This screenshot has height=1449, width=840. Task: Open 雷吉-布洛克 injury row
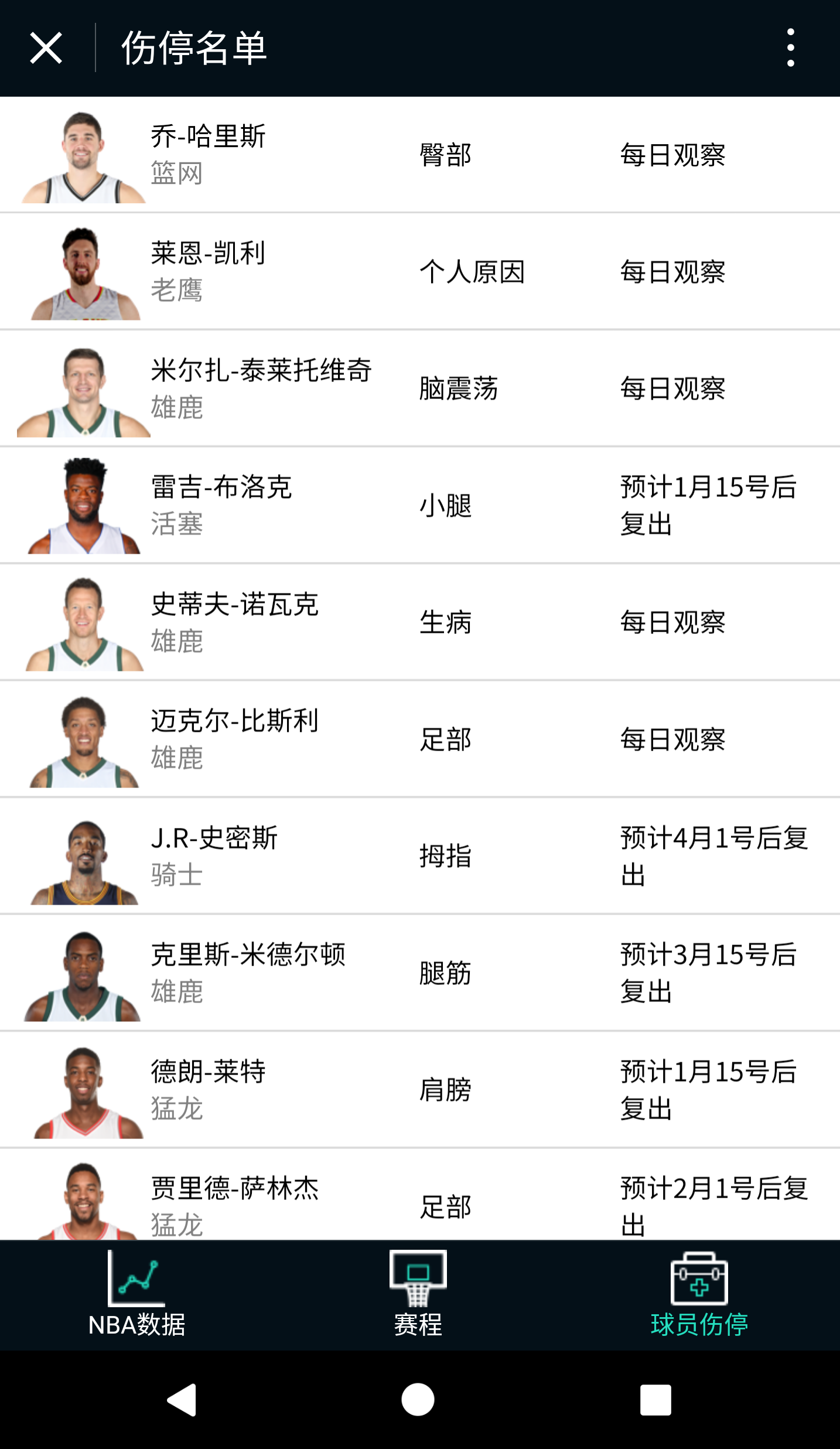point(419,505)
